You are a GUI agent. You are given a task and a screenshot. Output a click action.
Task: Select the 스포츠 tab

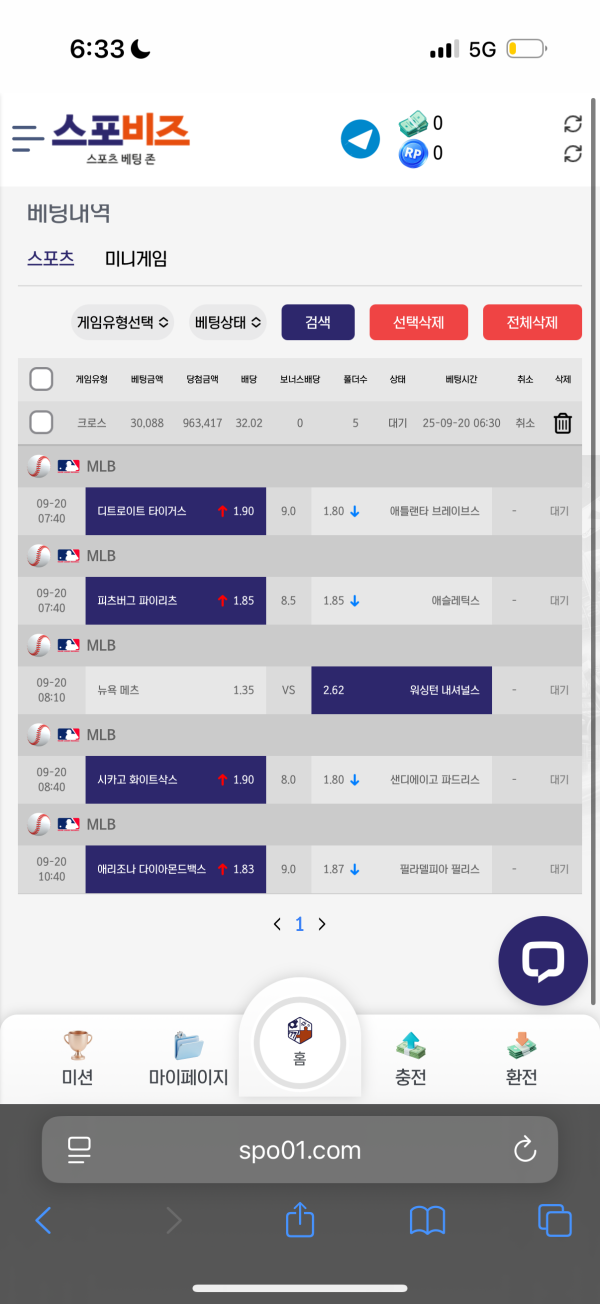pos(51,258)
